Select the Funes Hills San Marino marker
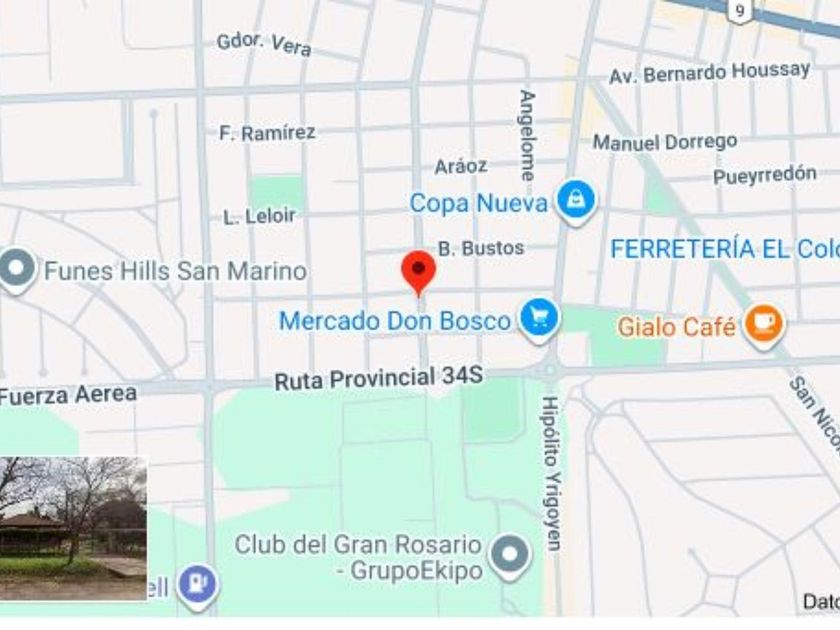The width and height of the screenshot is (840, 630). (x=17, y=270)
